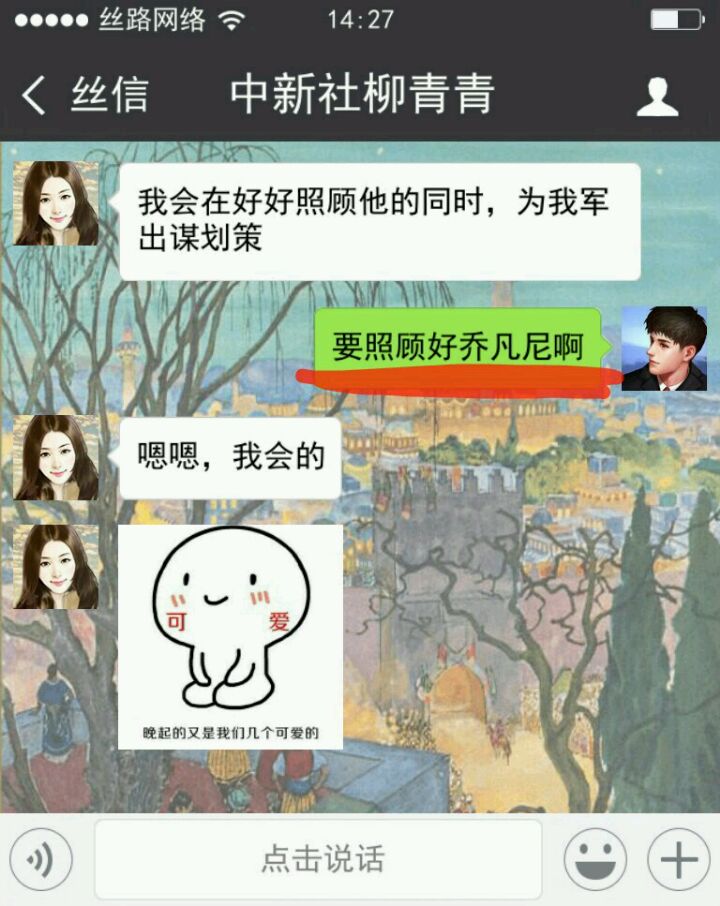The width and height of the screenshot is (720, 906).
Task: Open the 可爱 sticker image
Action: [x=230, y=636]
